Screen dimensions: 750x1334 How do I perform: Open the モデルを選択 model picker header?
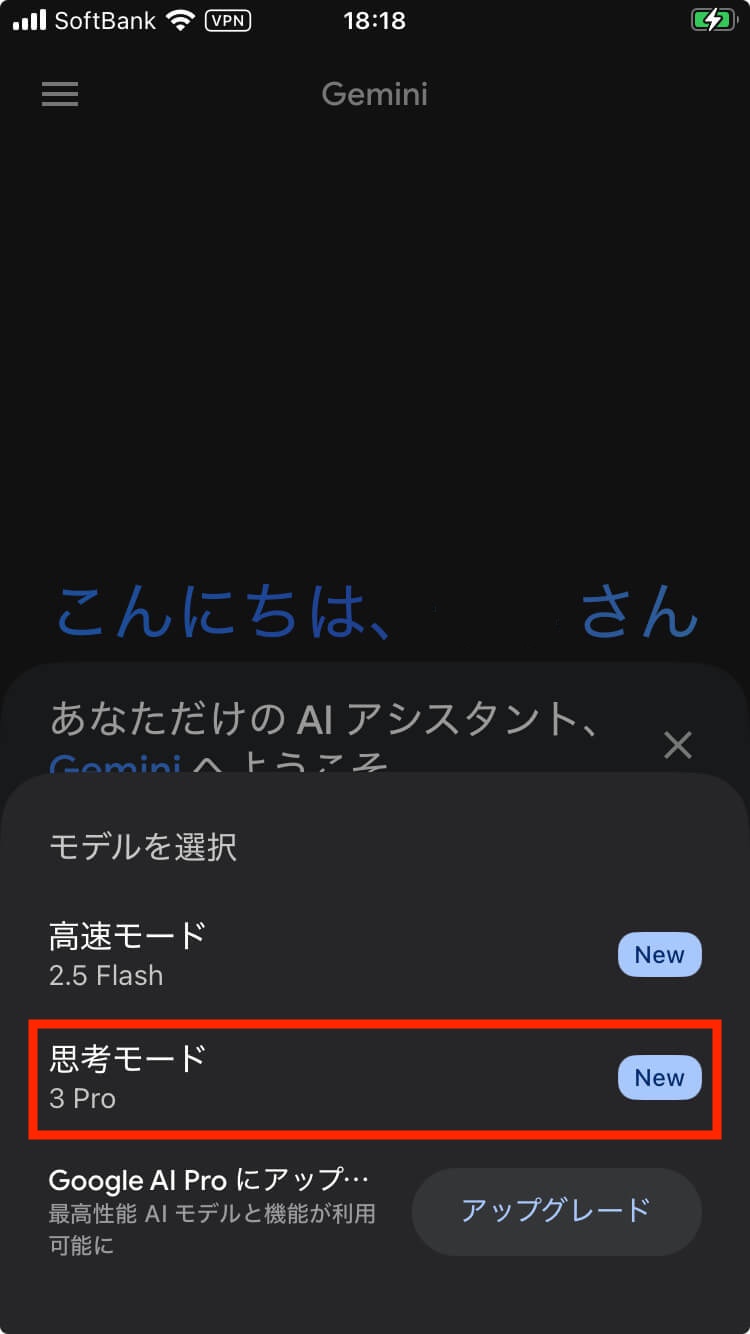coord(145,847)
